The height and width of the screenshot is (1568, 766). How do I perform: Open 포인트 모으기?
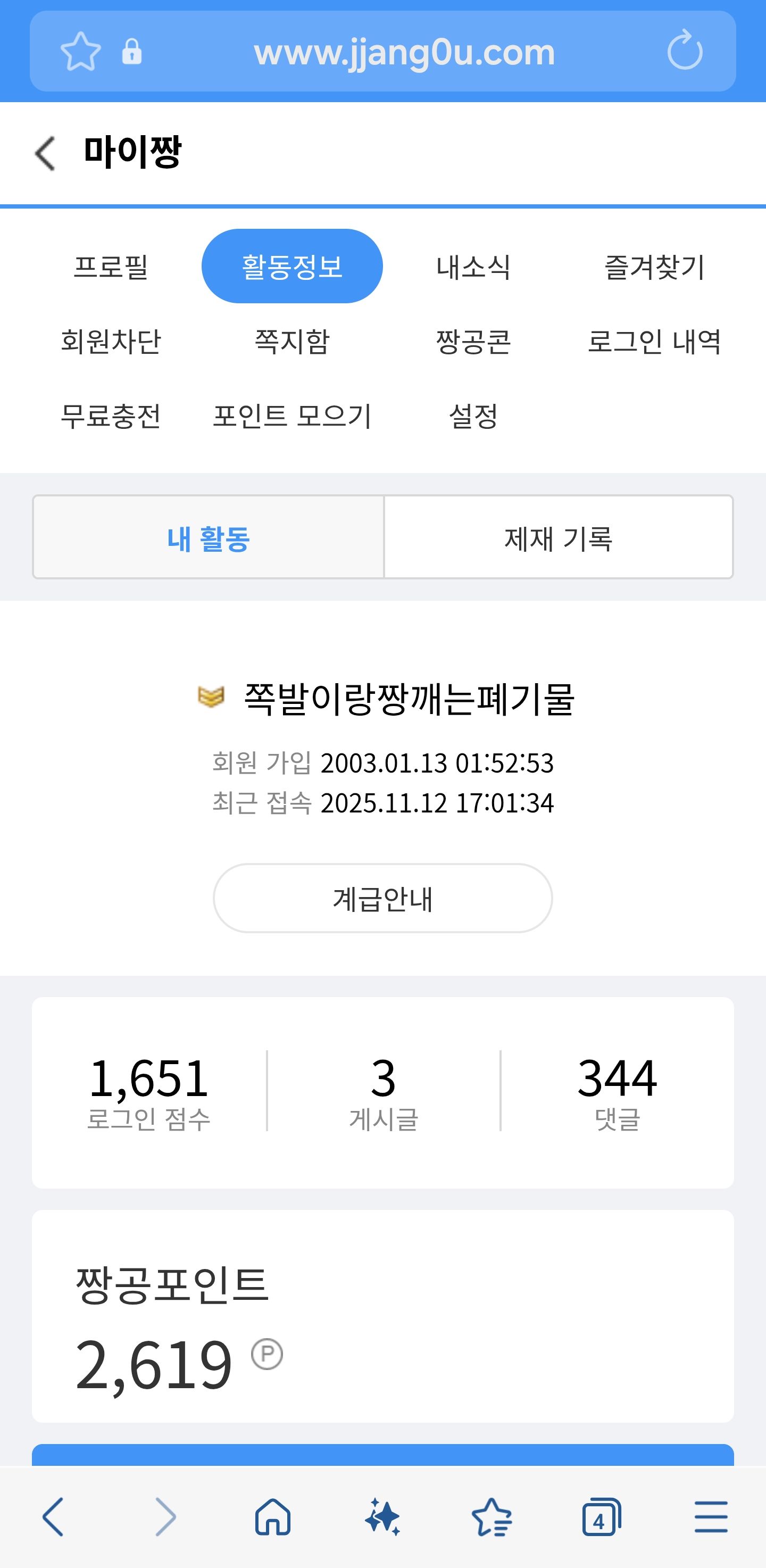pos(292,416)
